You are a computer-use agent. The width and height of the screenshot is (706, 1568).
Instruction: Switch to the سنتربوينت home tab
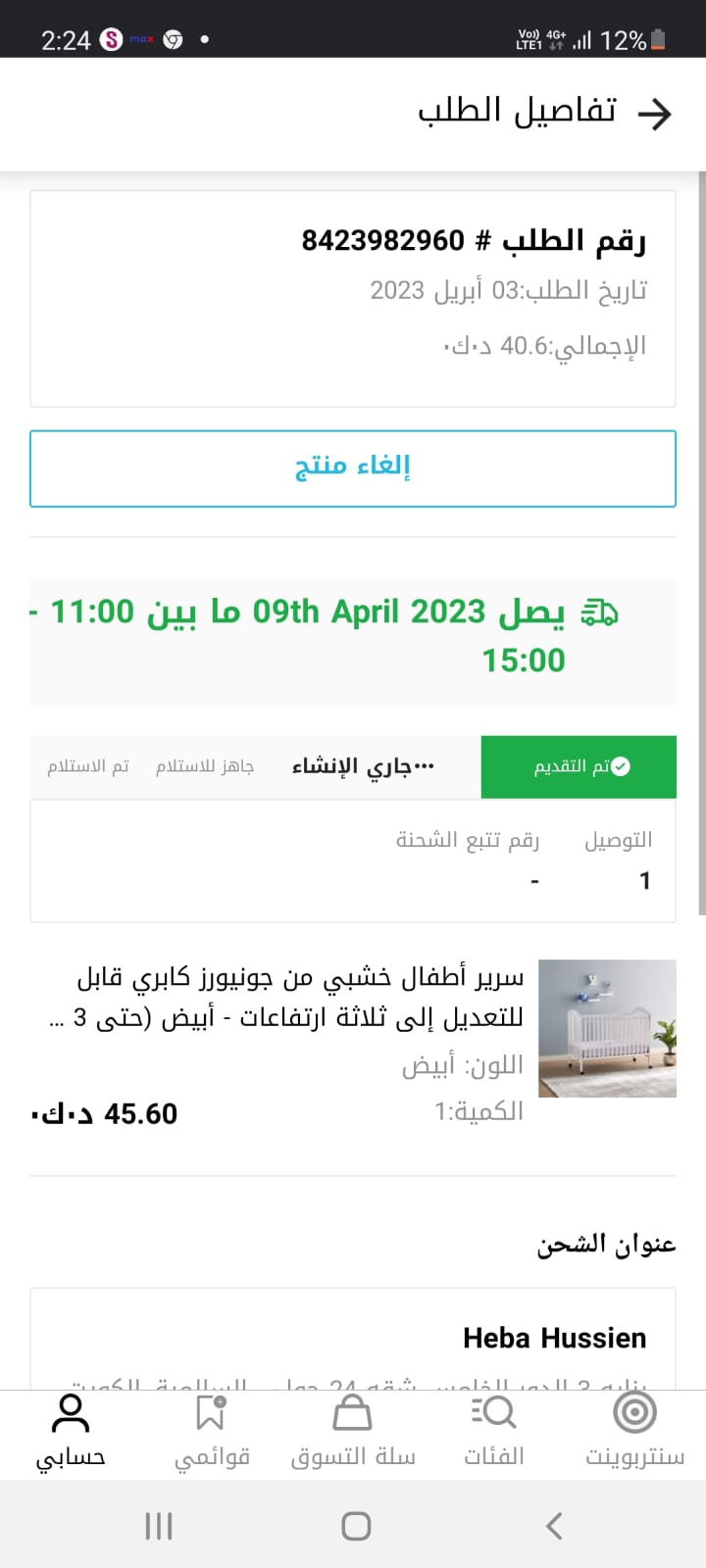[x=634, y=1432]
